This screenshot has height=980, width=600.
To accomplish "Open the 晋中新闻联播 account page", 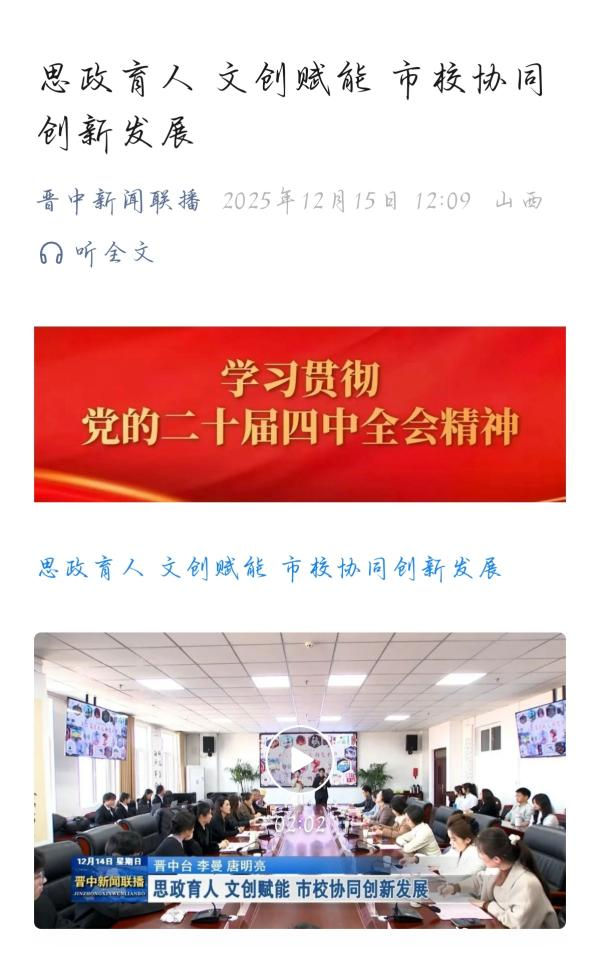I will click(x=119, y=201).
